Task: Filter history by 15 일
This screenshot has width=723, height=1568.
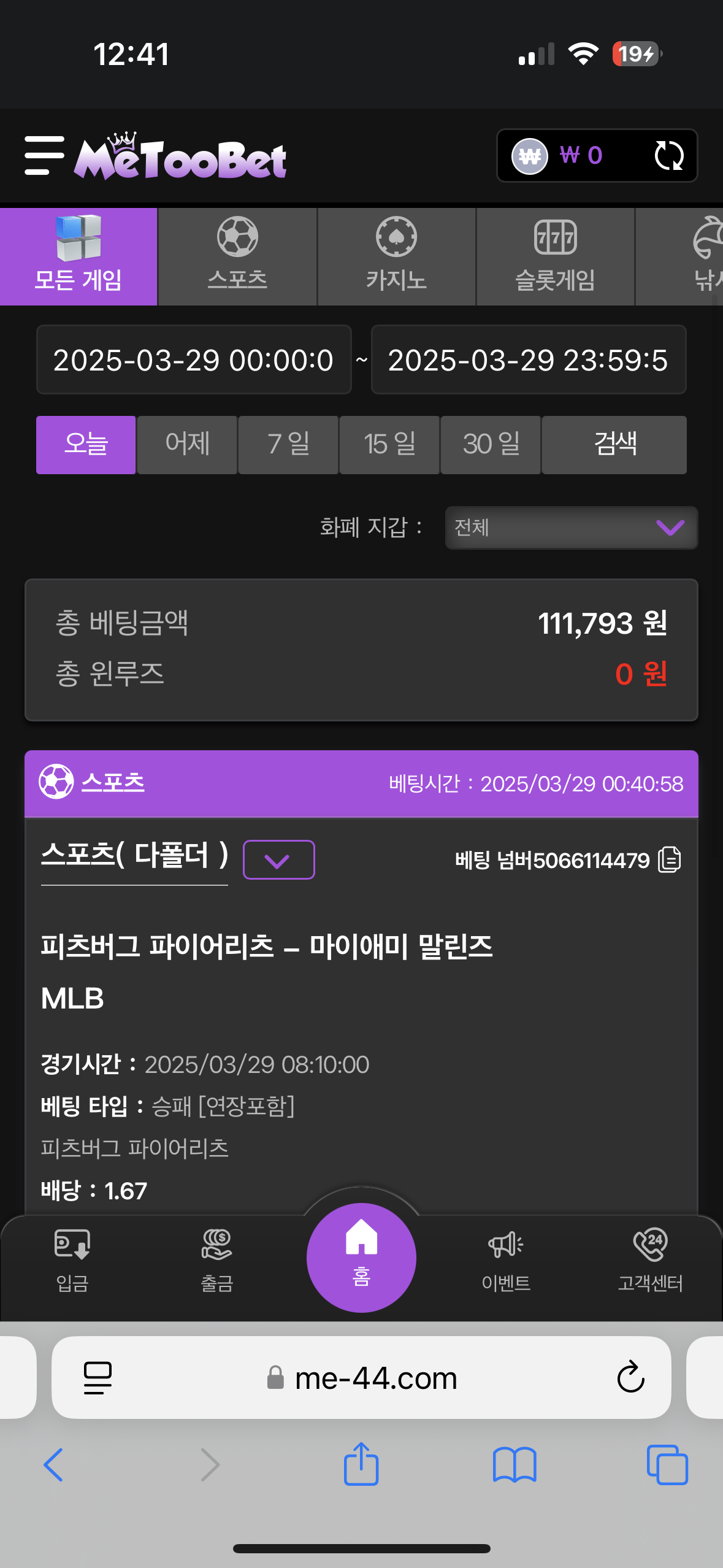Action: (x=389, y=445)
